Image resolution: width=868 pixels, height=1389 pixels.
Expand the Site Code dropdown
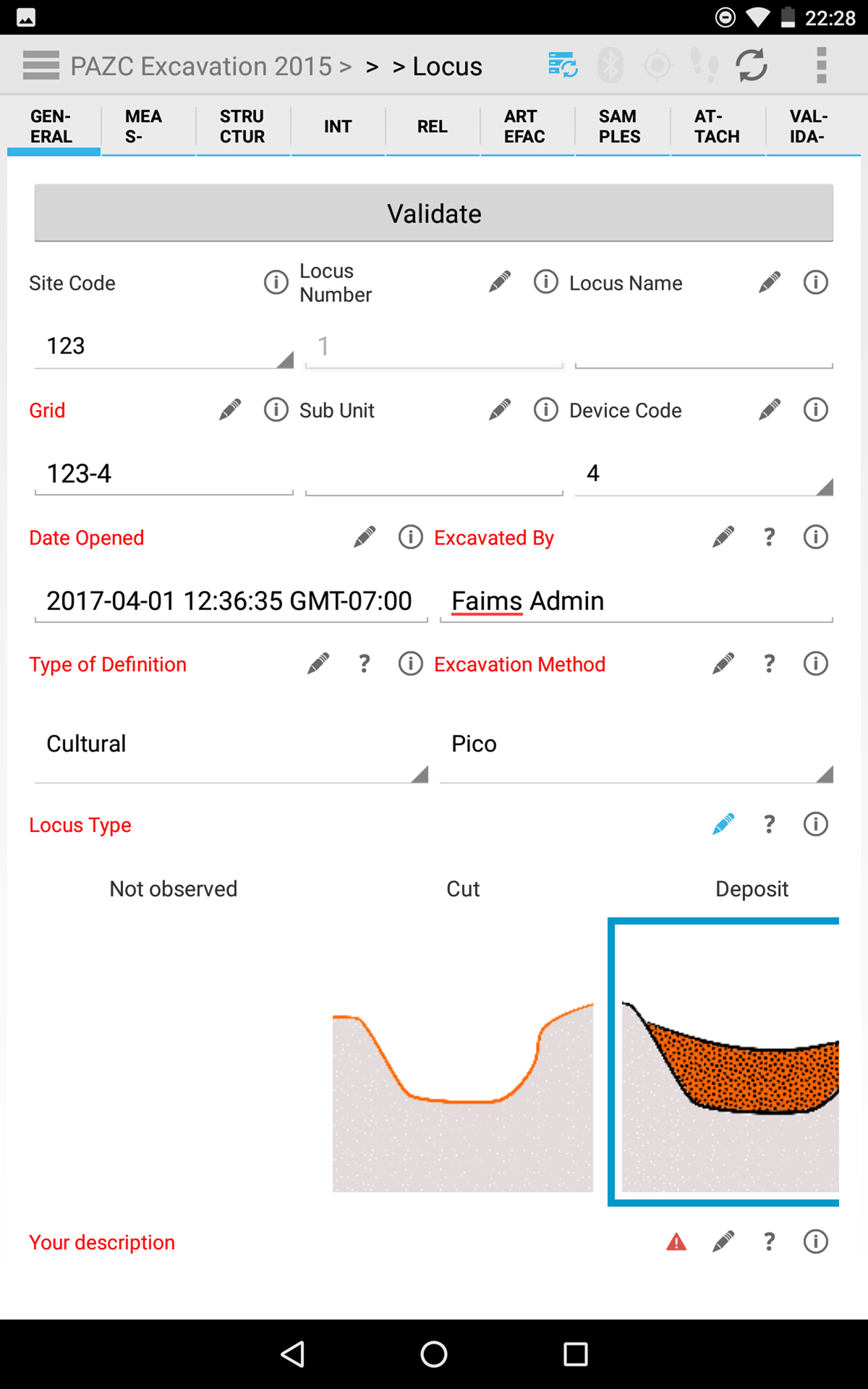tap(163, 347)
